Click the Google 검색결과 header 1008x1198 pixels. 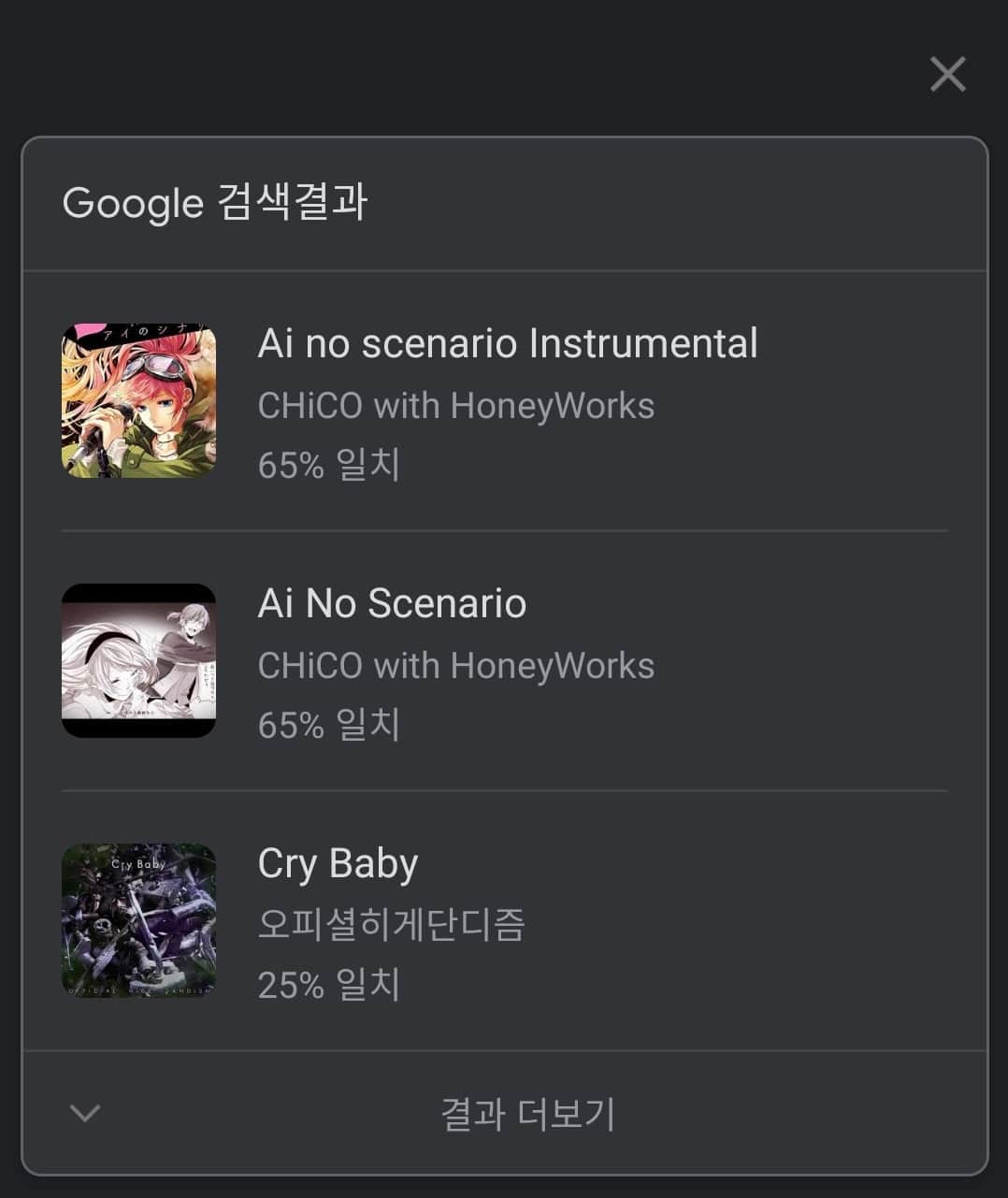(216, 202)
